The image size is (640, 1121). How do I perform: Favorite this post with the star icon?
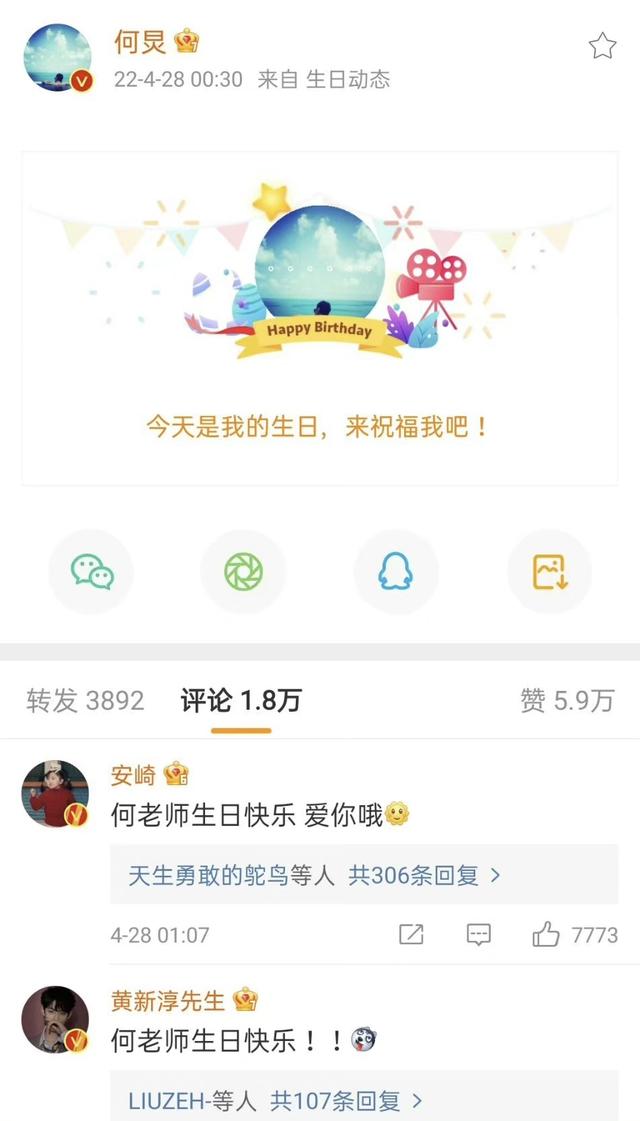[602, 46]
